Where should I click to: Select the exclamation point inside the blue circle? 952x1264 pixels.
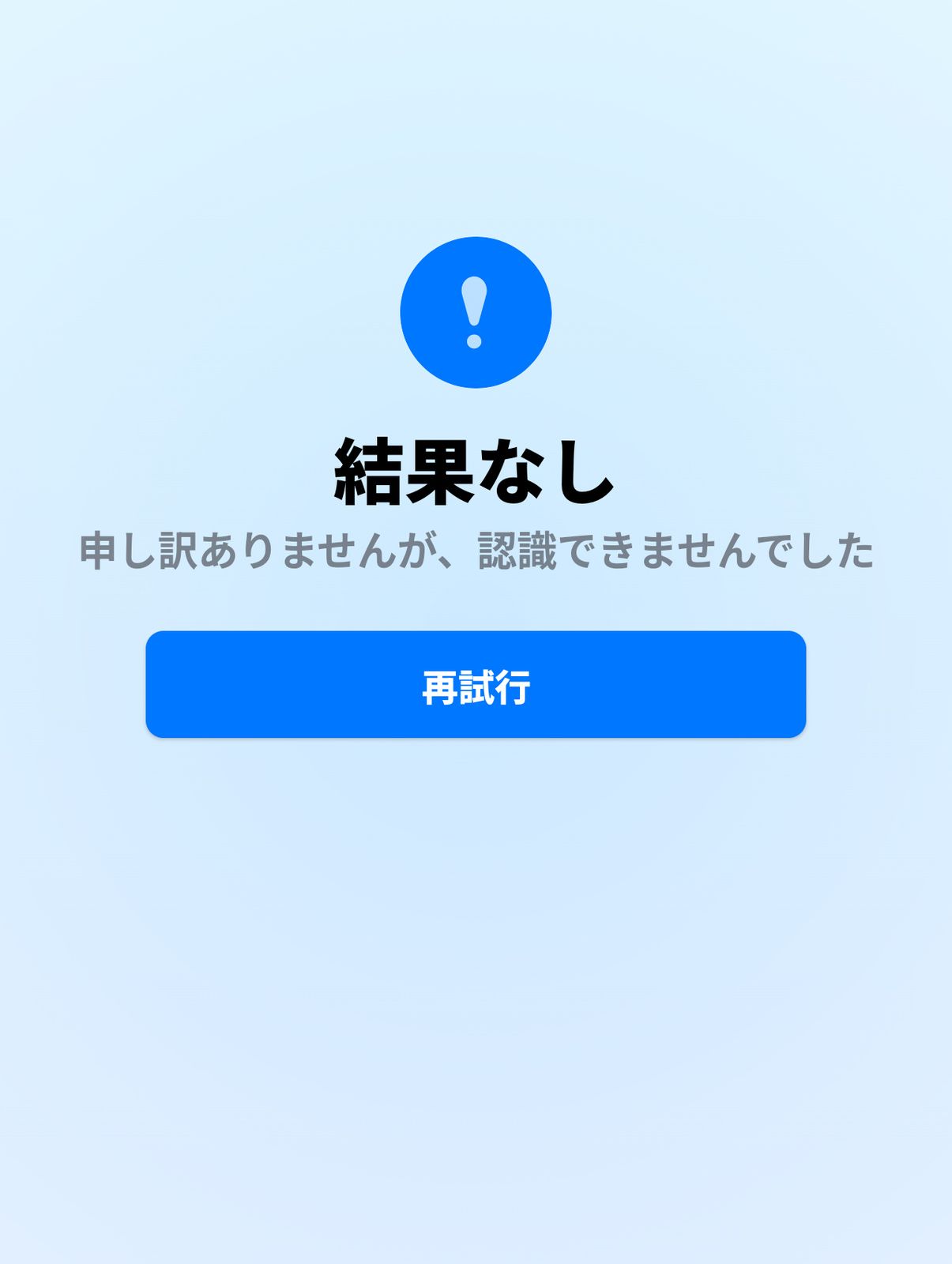[474, 312]
